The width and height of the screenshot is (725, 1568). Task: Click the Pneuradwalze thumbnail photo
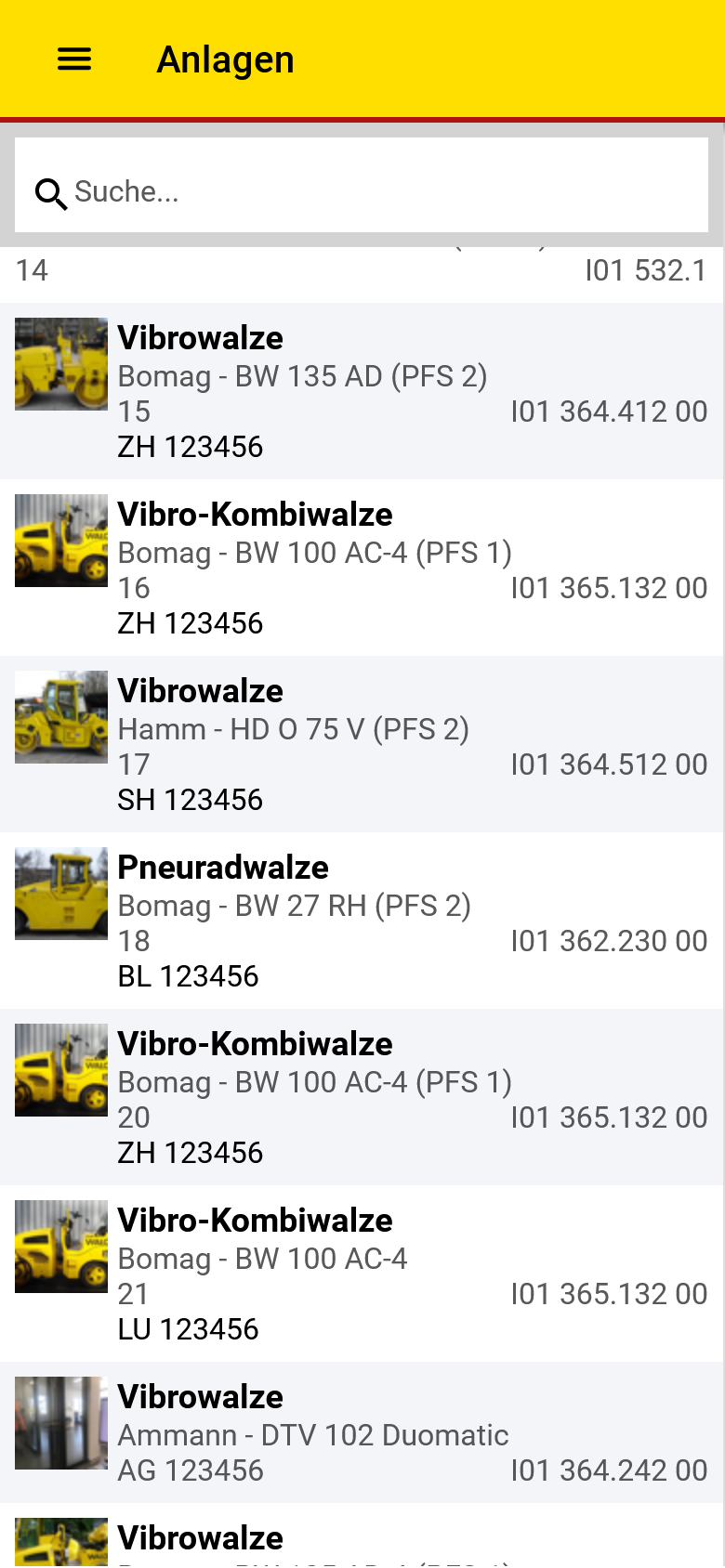pyautogui.click(x=60, y=893)
